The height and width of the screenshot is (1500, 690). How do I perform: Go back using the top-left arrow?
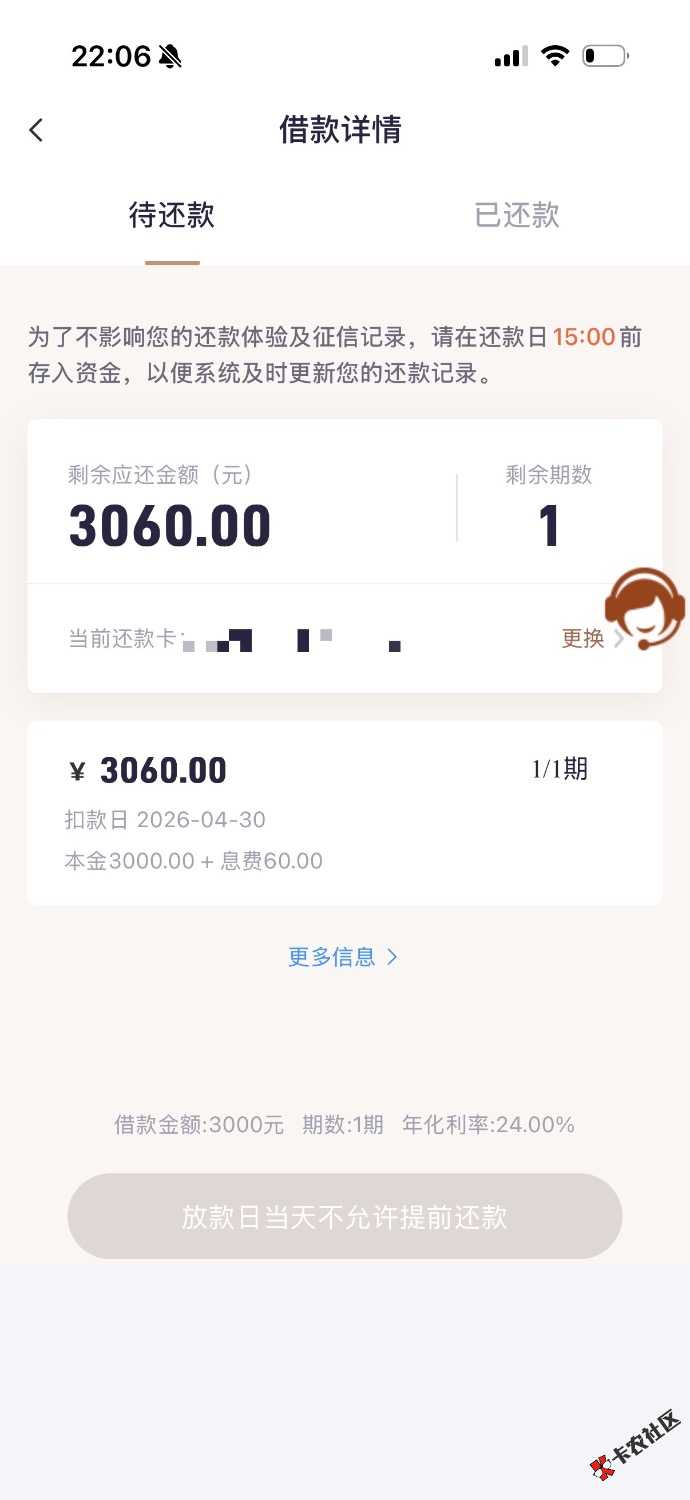(37, 130)
